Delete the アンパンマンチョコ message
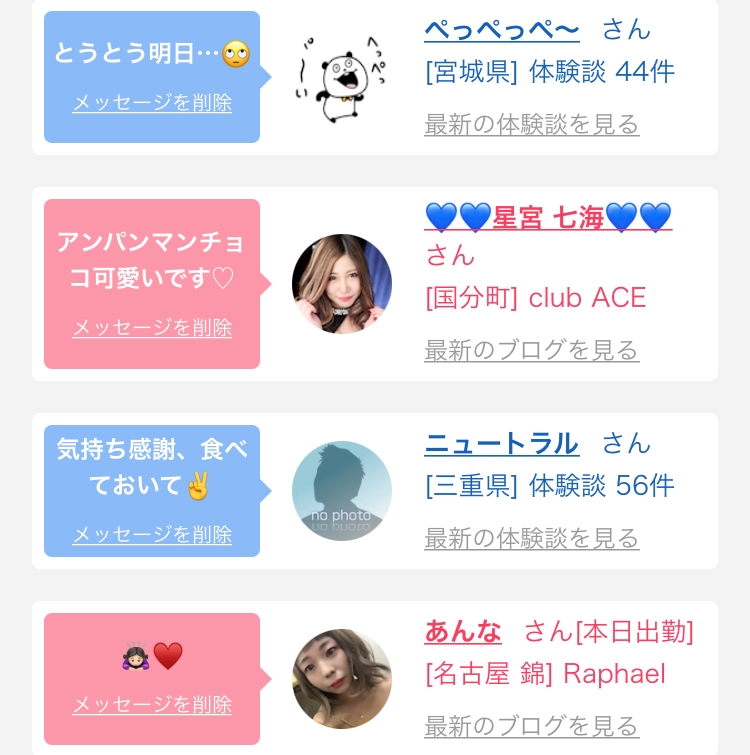Screen dimensions: 750x755 click(x=152, y=327)
